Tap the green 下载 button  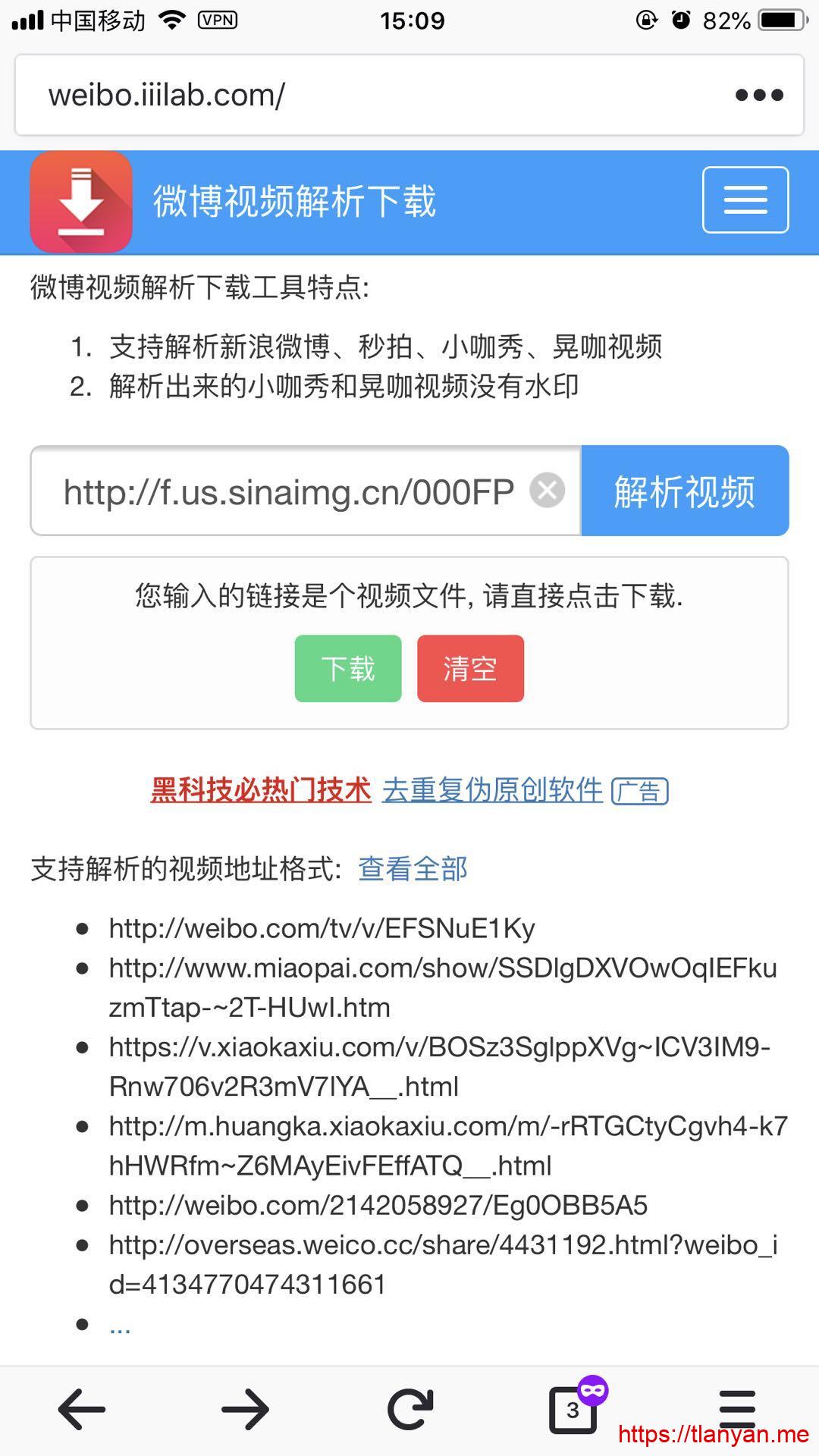pos(348,669)
